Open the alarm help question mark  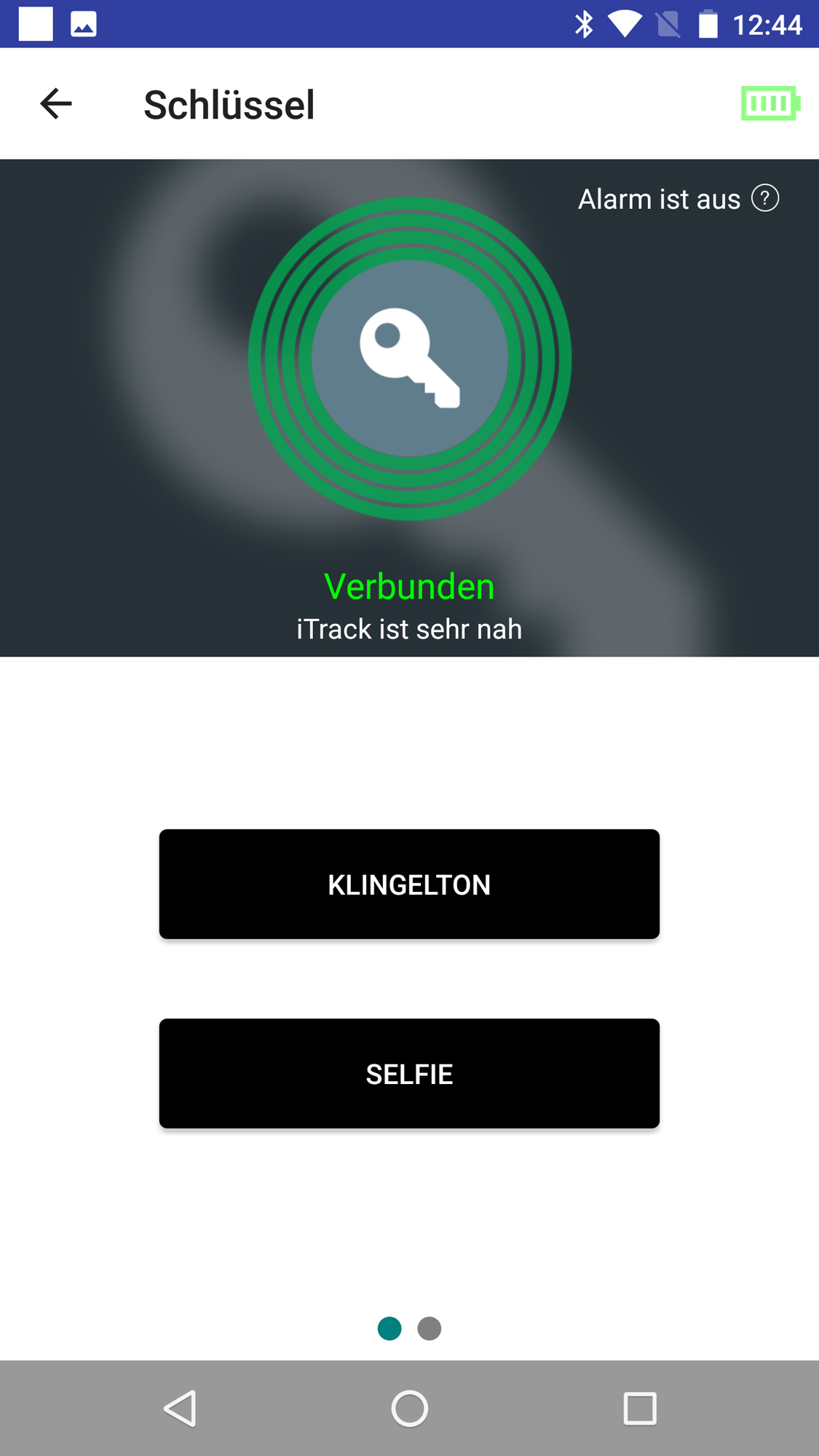[765, 198]
